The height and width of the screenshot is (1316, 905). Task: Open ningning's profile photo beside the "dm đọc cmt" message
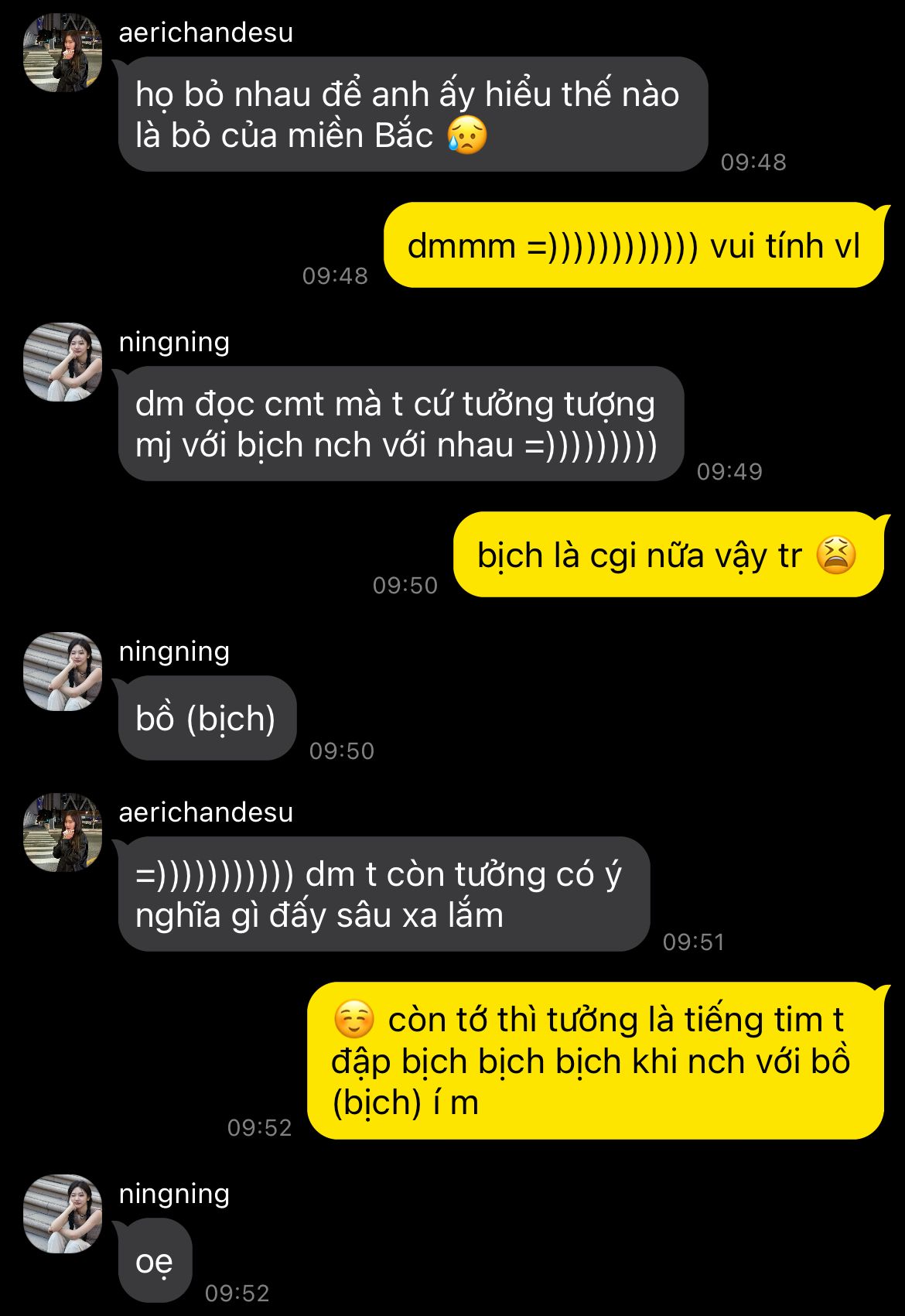[63, 362]
